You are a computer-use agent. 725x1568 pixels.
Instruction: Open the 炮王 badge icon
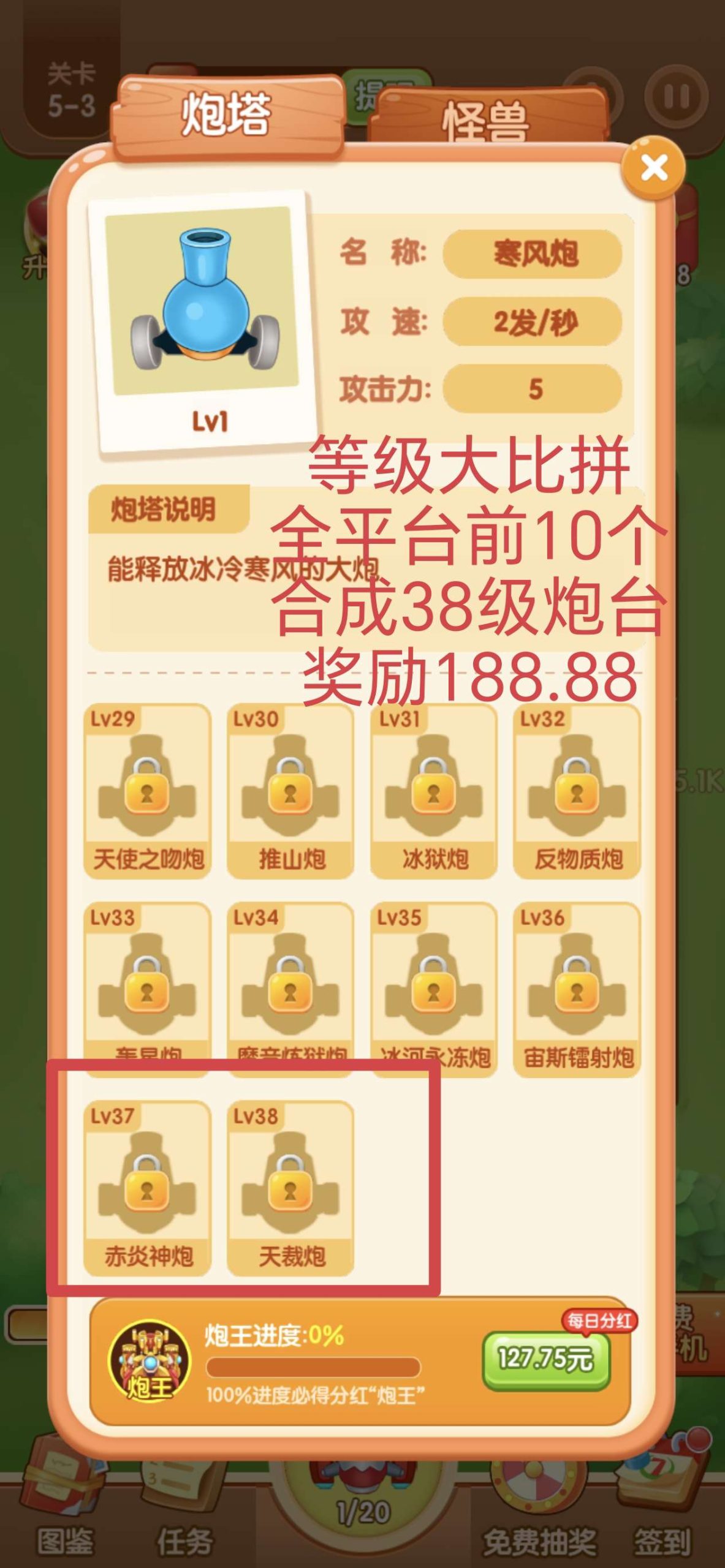[x=150, y=1361]
